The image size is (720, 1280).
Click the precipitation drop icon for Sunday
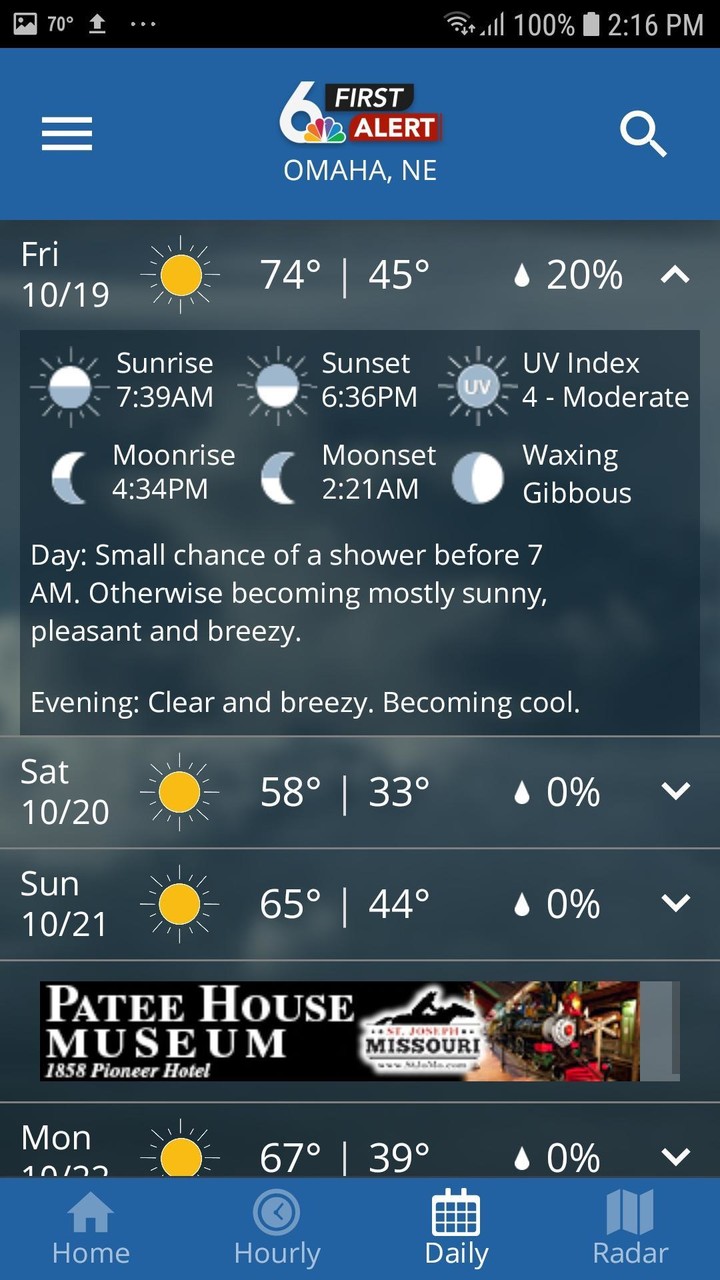pos(527,902)
